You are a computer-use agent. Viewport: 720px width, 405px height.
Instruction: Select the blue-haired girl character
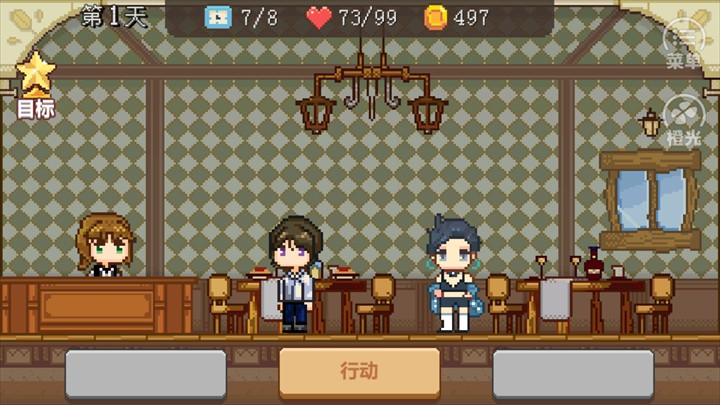click(x=453, y=272)
